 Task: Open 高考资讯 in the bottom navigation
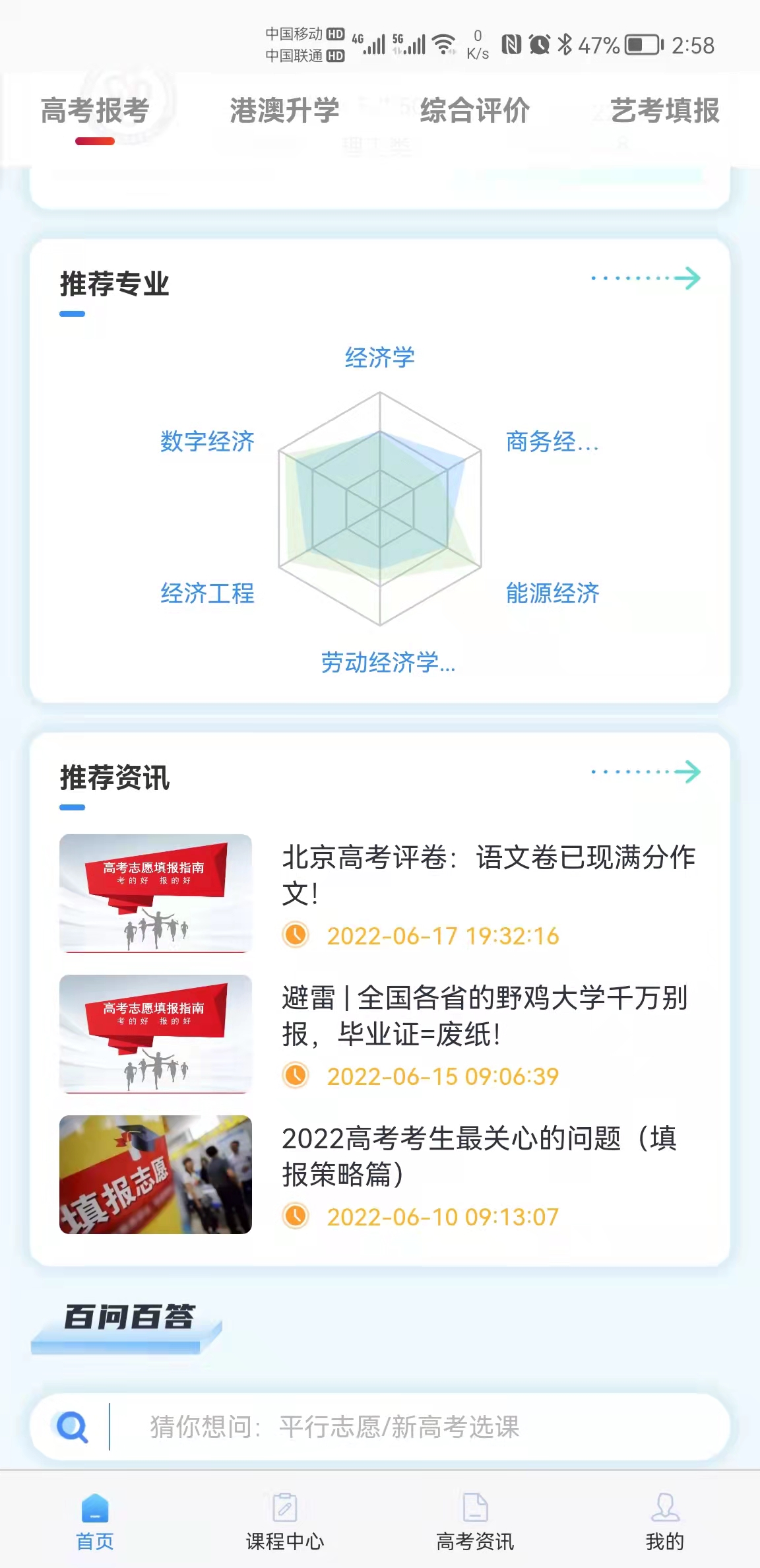coord(475,1522)
